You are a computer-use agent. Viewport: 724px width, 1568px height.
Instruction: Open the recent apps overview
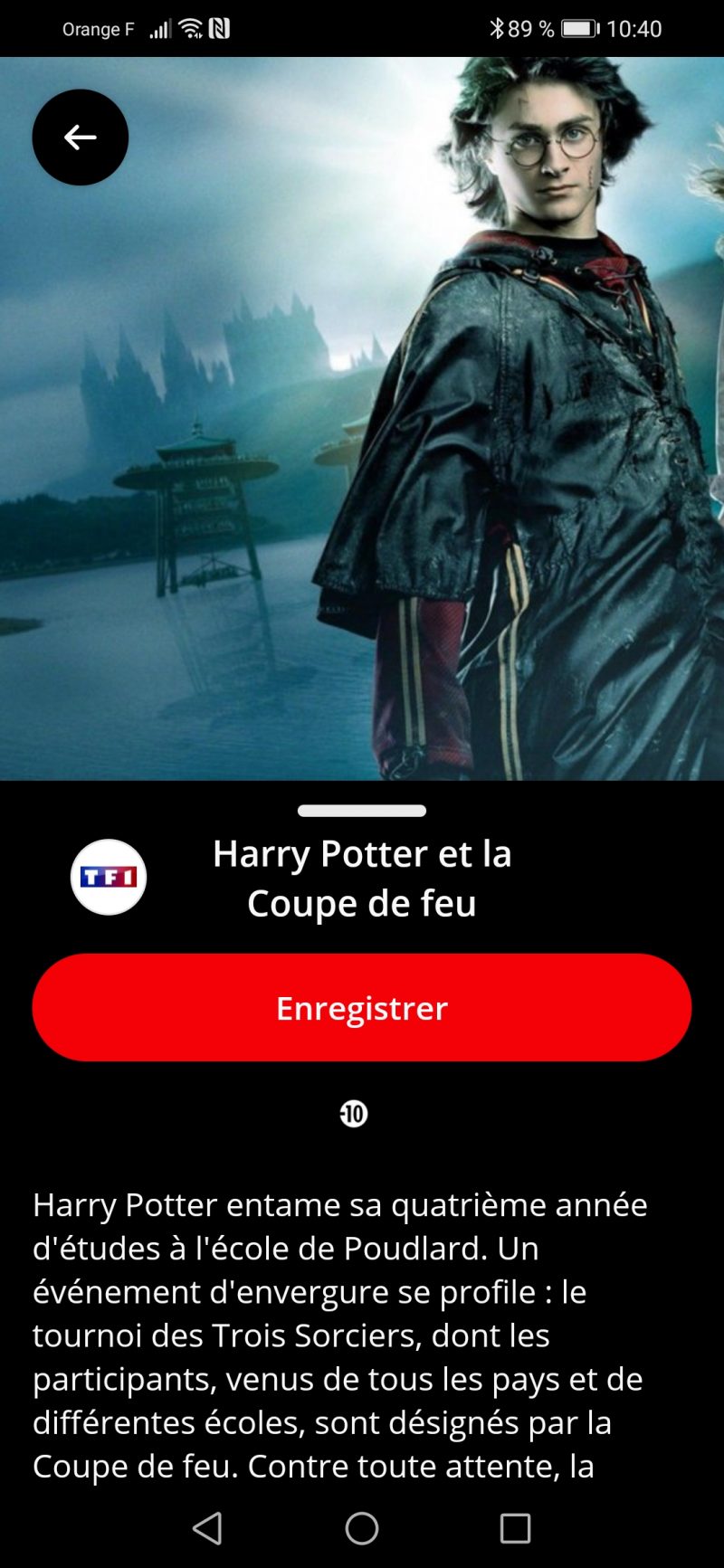[x=515, y=1528]
